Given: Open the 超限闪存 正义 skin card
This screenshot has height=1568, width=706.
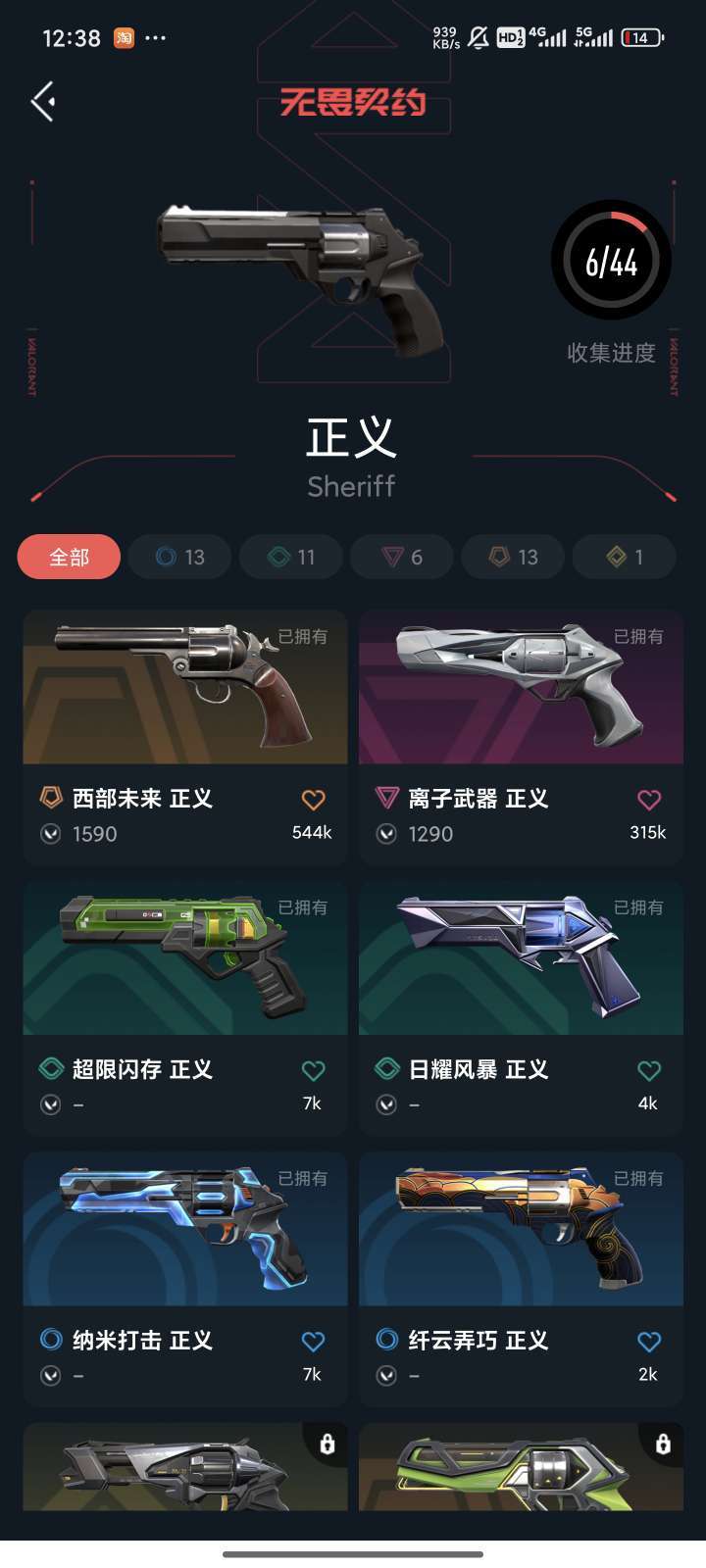Looking at the screenshot, I should [x=185, y=1007].
